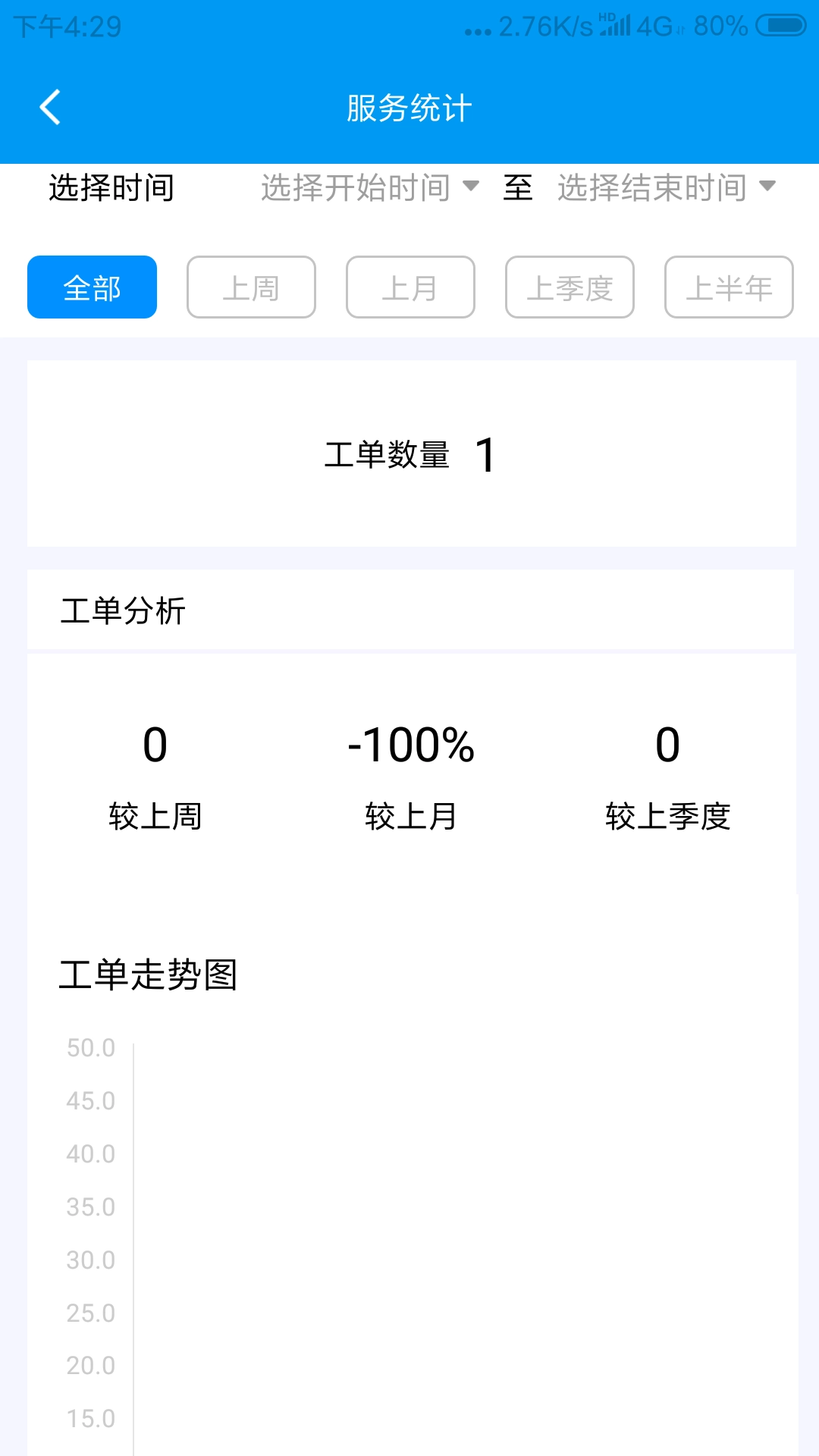Select the 全部 filter
The image size is (819, 1456).
(91, 287)
